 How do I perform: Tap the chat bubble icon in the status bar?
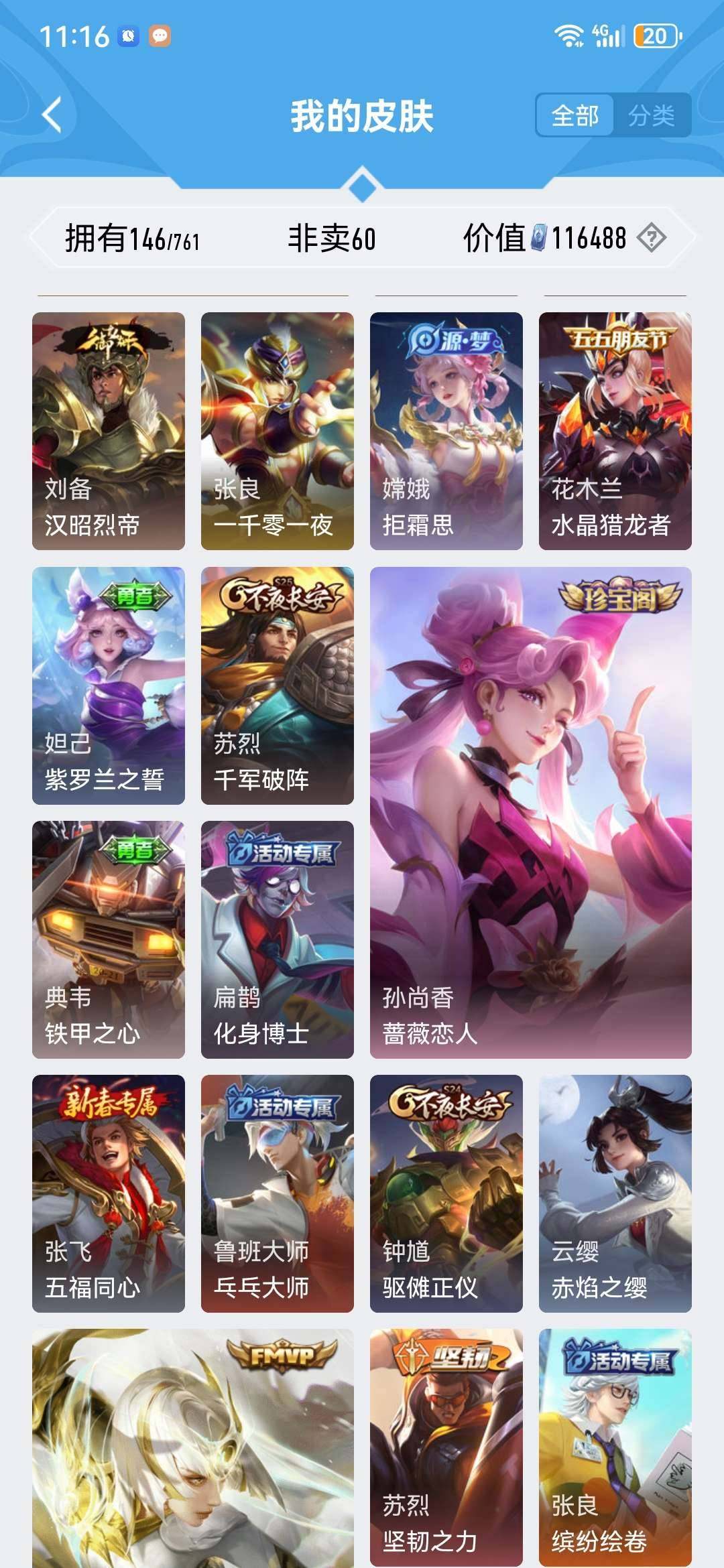tap(159, 34)
